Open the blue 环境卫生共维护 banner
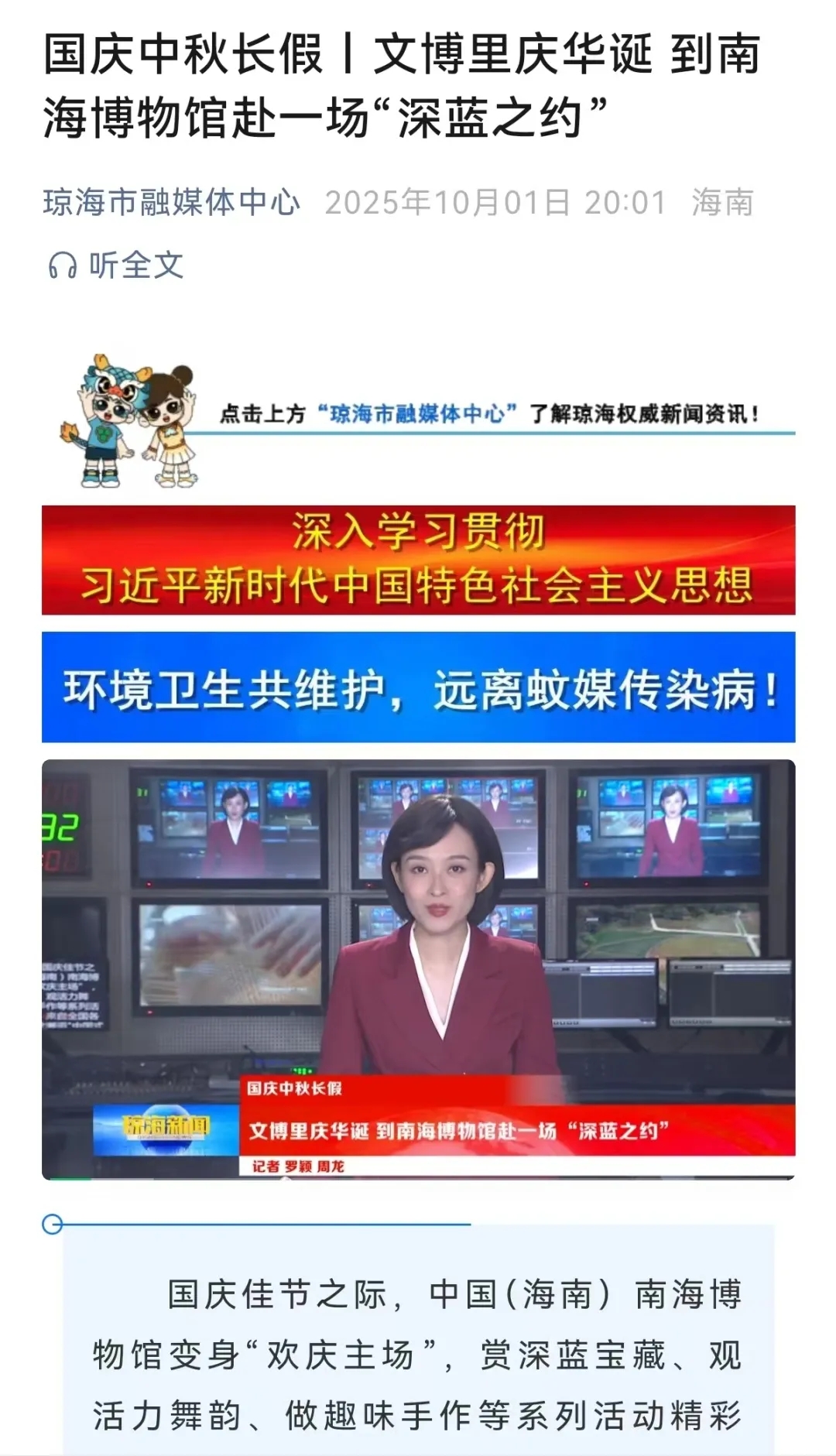Viewport: 836px width, 1456px height. coord(418,687)
